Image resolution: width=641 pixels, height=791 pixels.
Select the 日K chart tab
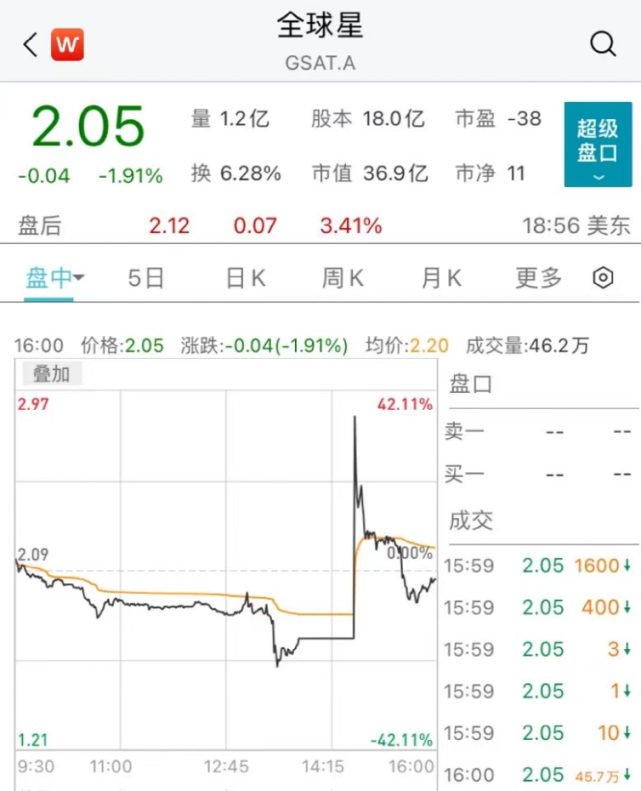[x=245, y=278]
